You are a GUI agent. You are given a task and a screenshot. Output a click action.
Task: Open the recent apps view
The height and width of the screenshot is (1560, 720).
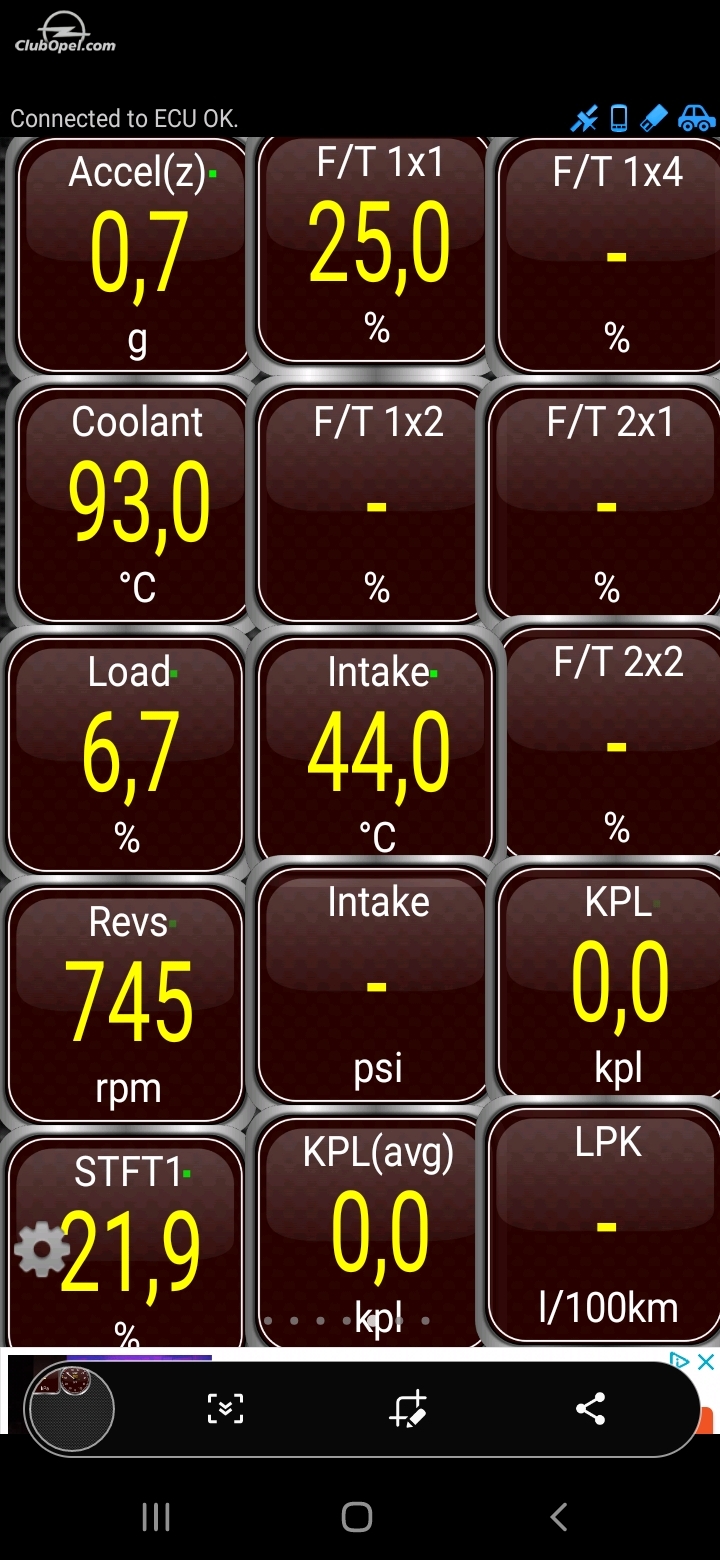(156, 1517)
